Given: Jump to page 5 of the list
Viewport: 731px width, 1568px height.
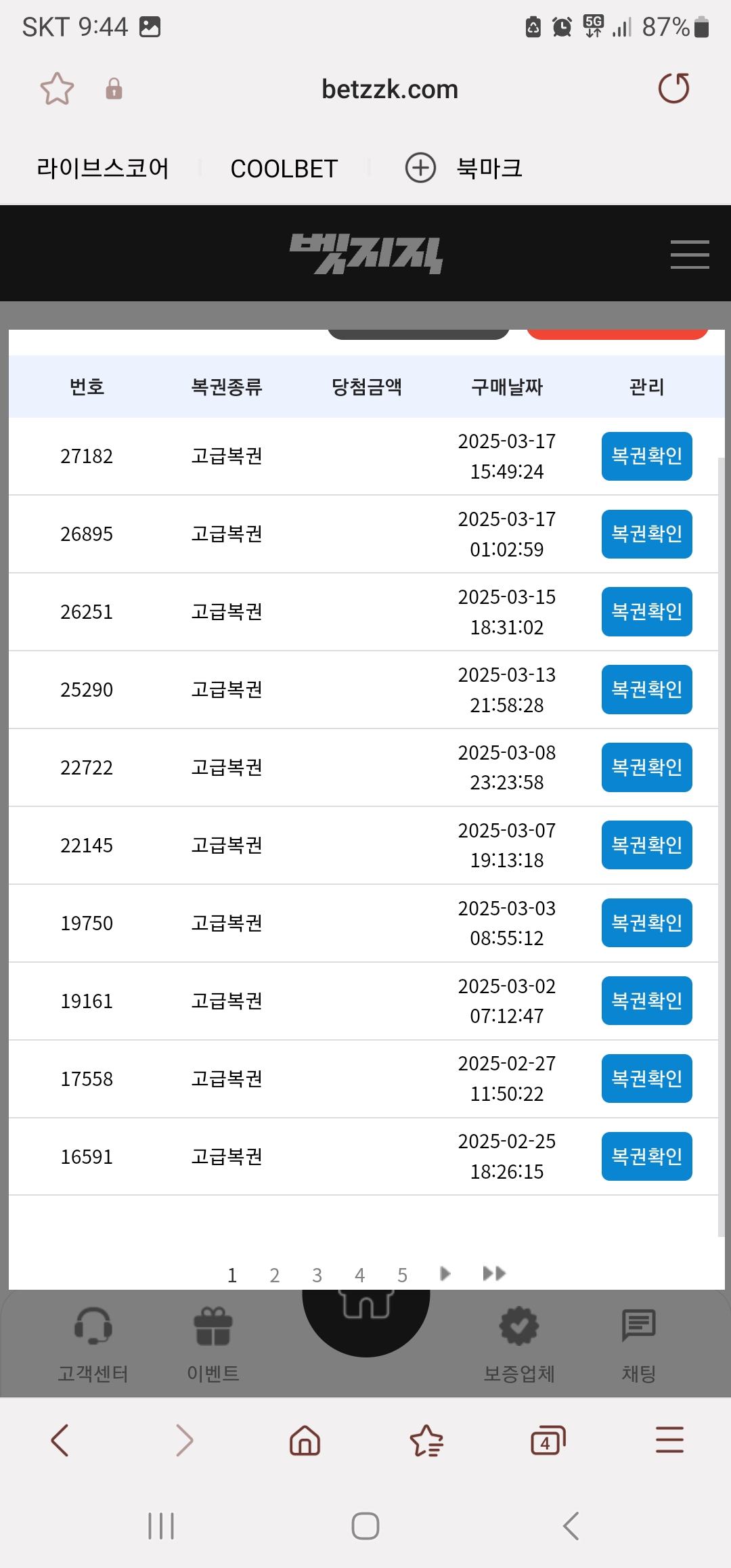Looking at the screenshot, I should tap(402, 1276).
